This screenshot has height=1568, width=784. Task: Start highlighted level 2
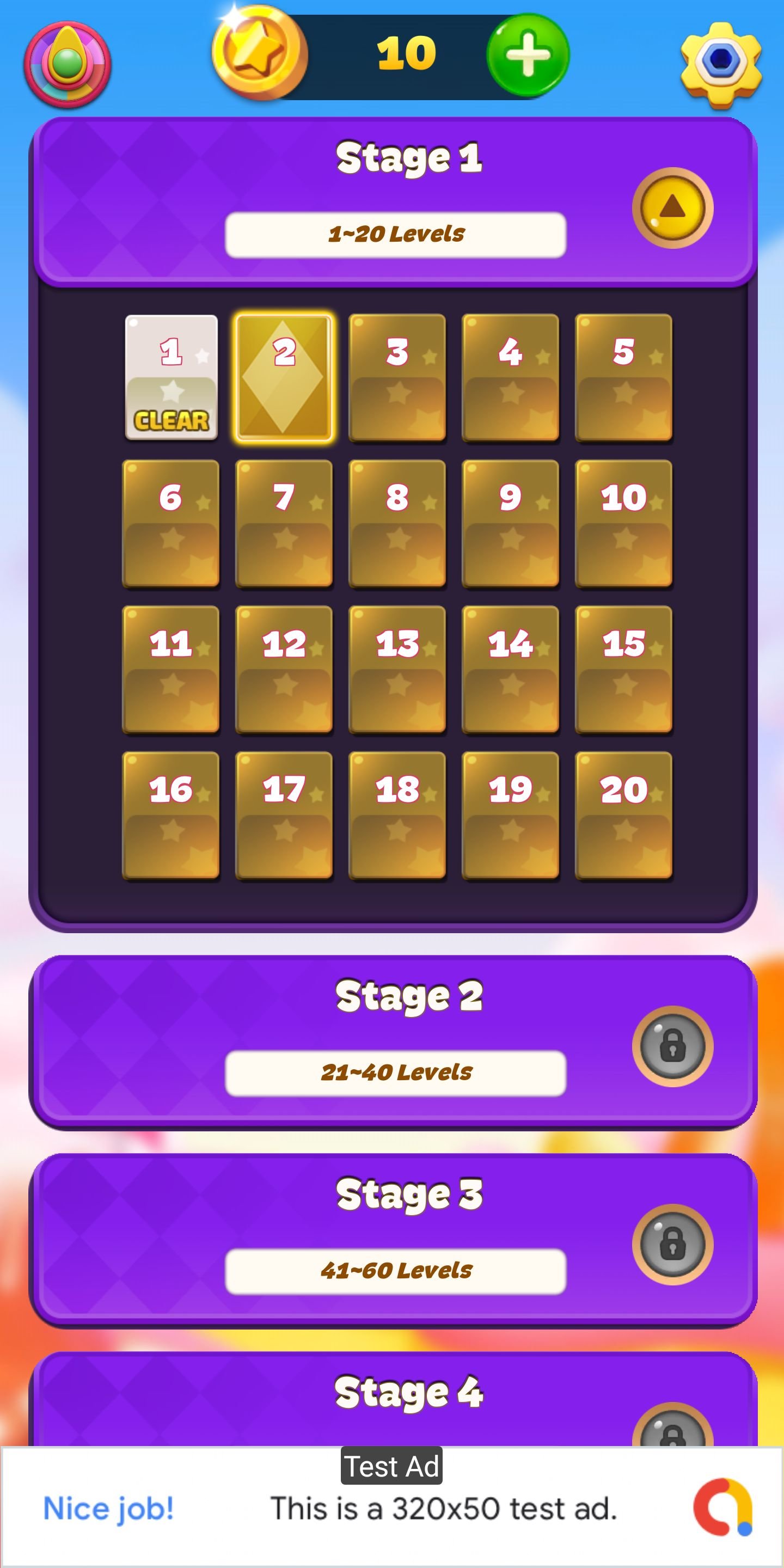(x=284, y=377)
